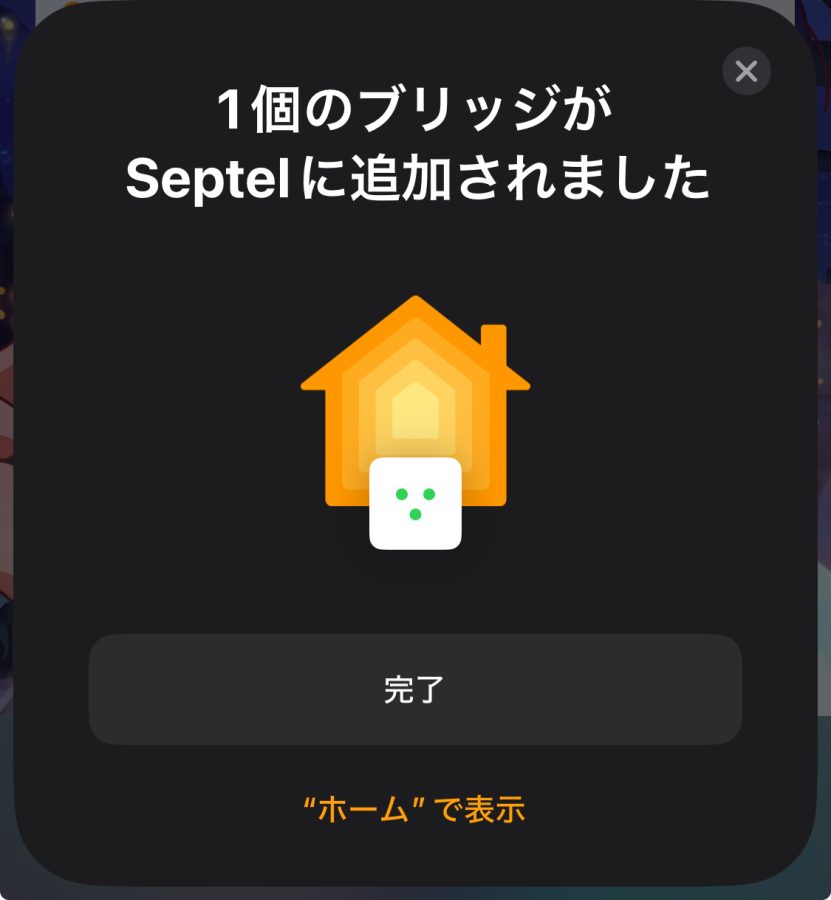This screenshot has width=831, height=900.
Task: Tap the 完了 button
Action: (x=415, y=689)
